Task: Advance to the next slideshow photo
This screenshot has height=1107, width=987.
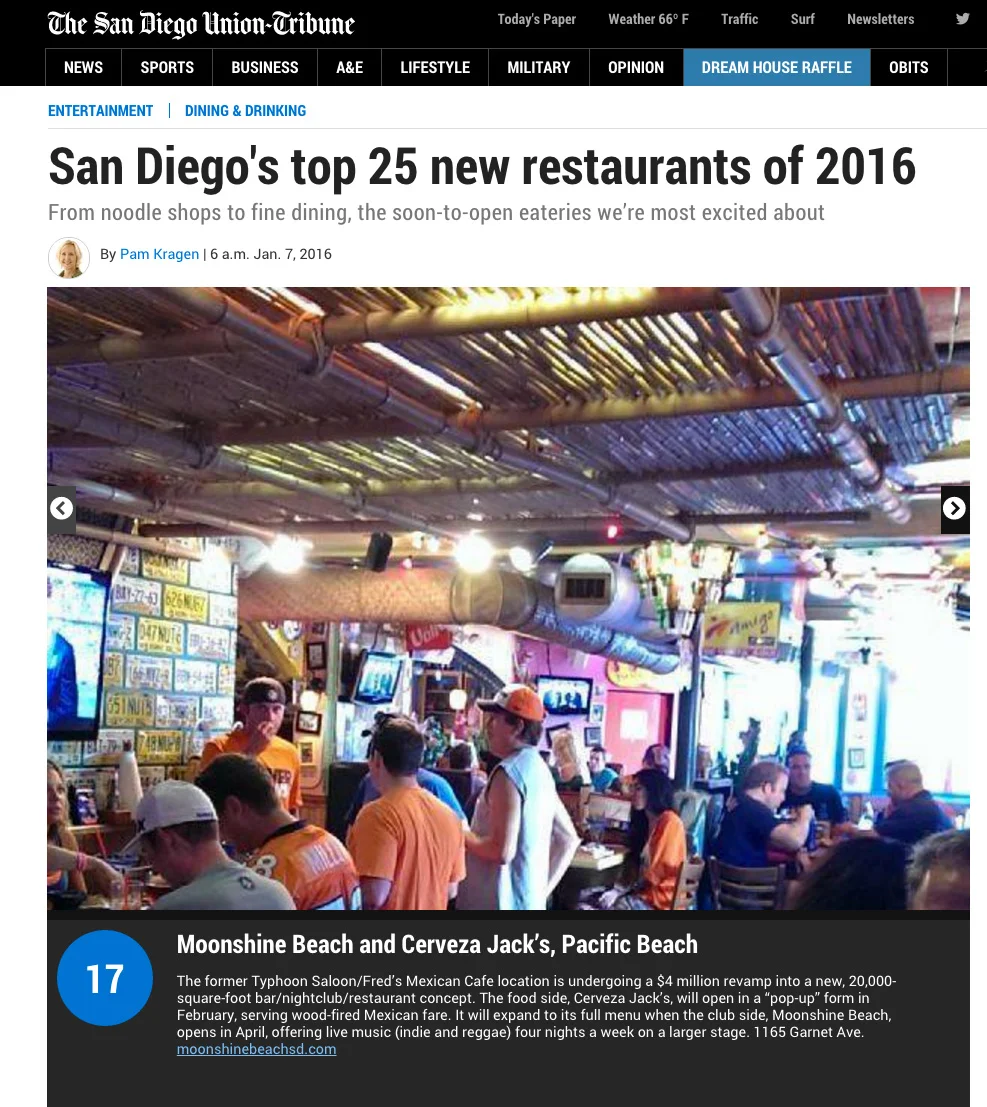Action: [x=955, y=508]
